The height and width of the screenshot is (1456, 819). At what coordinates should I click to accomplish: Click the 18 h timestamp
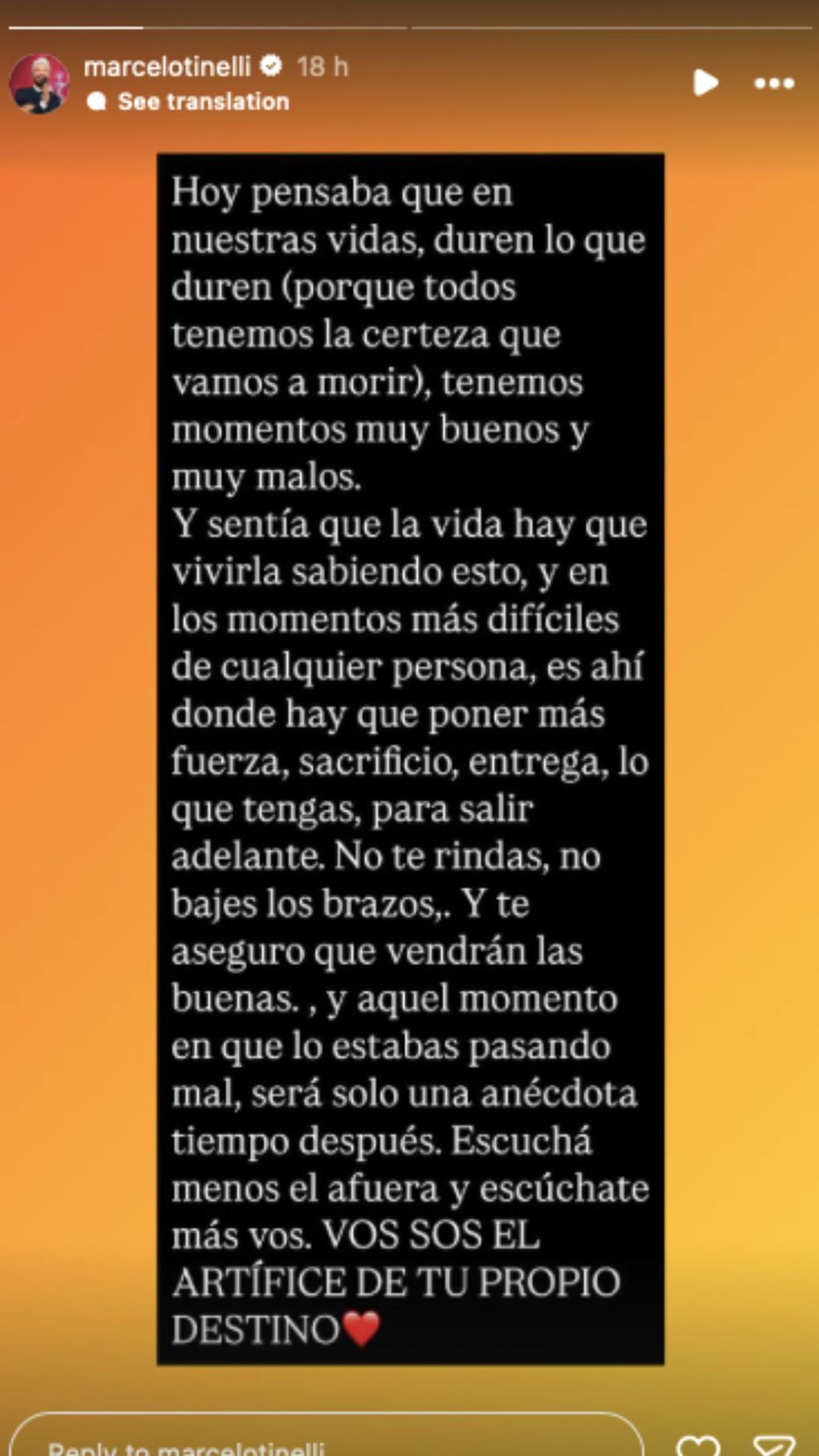[x=320, y=63]
